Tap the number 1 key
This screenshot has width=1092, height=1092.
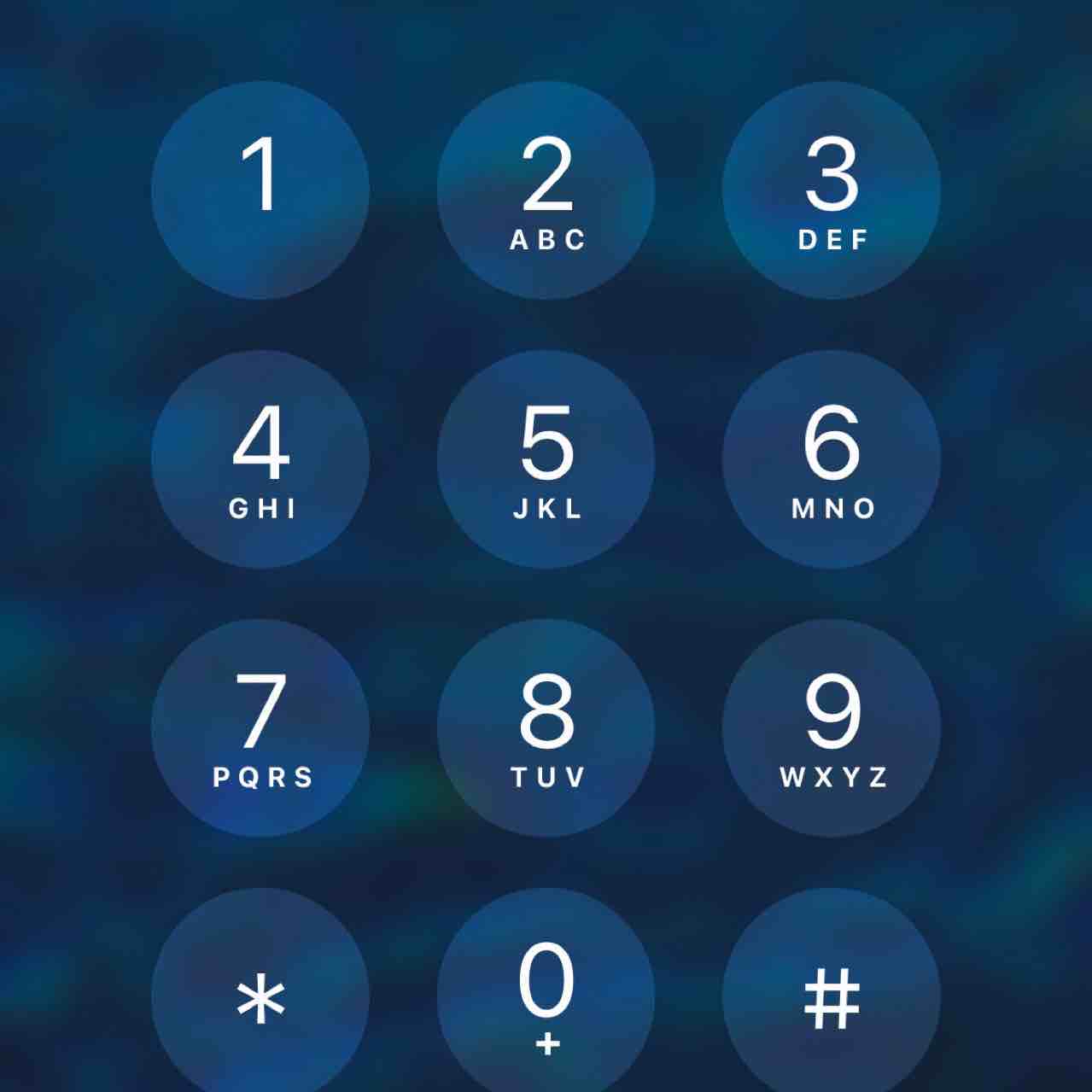260,190
